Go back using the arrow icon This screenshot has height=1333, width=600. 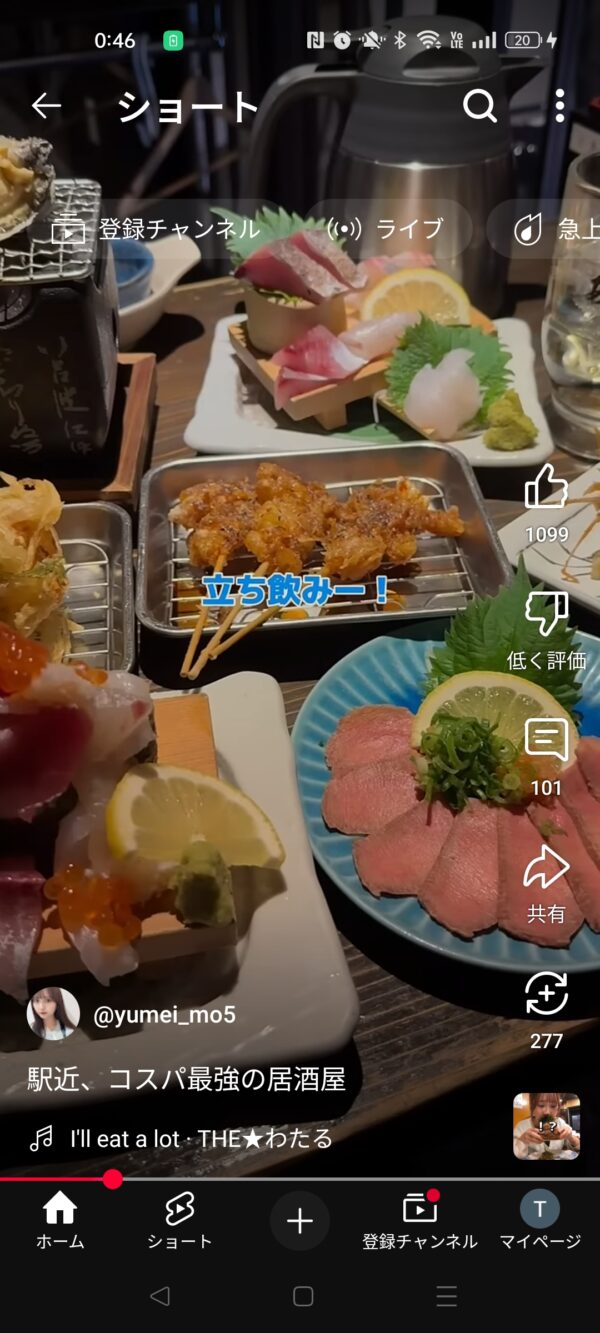coord(46,106)
